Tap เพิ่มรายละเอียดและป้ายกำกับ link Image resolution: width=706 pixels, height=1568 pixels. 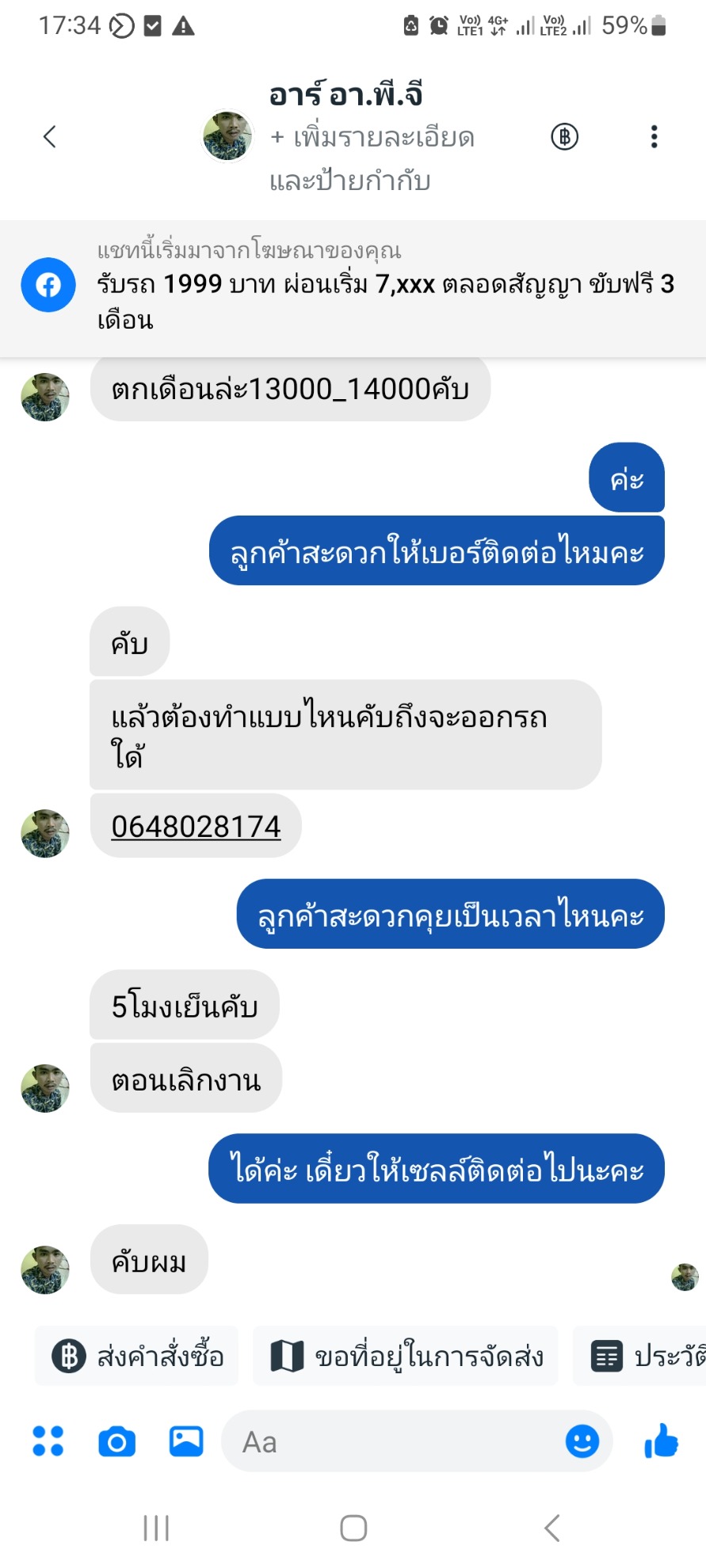pyautogui.click(x=371, y=159)
